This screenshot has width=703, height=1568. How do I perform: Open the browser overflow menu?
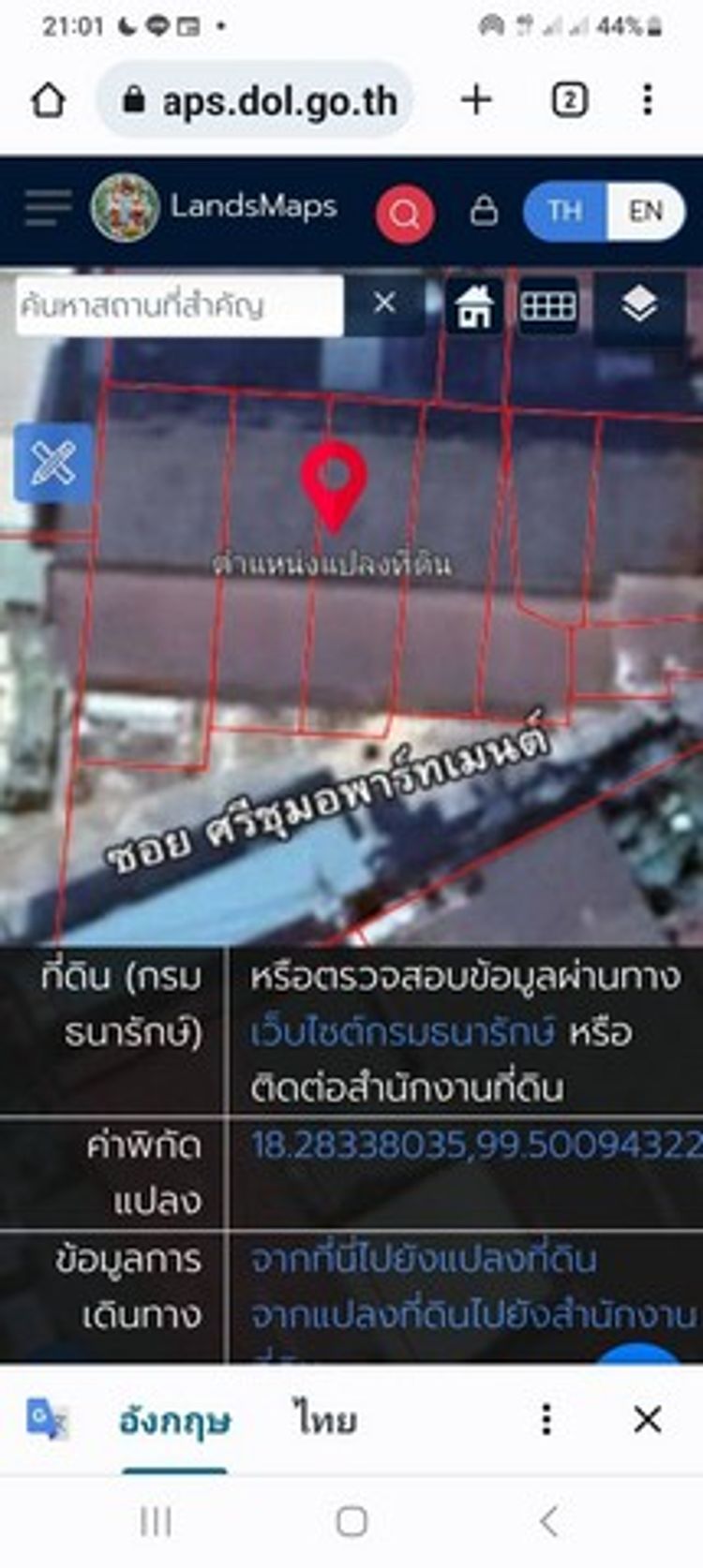[x=647, y=100]
